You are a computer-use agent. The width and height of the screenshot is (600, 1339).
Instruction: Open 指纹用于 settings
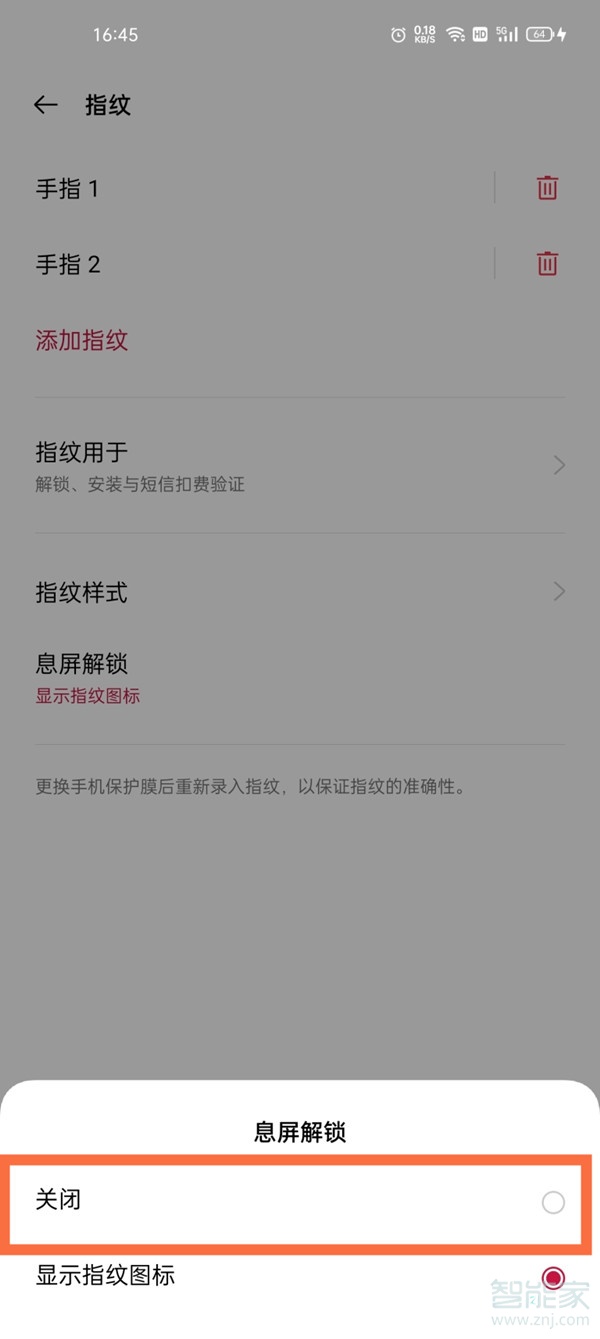(300, 466)
